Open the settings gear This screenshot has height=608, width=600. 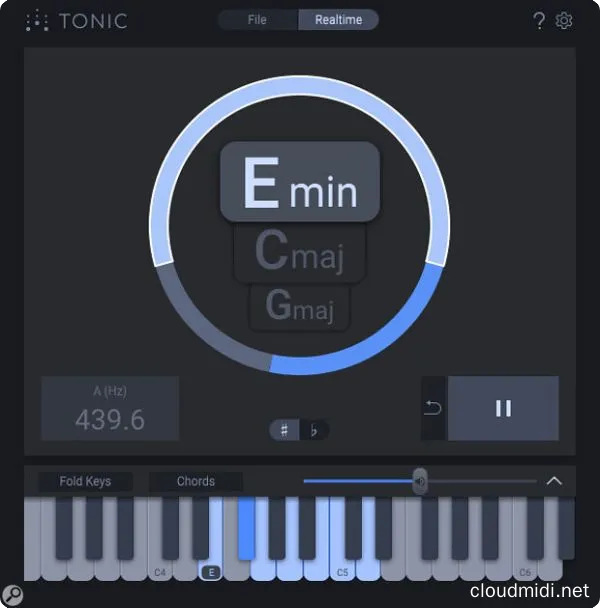click(x=564, y=20)
